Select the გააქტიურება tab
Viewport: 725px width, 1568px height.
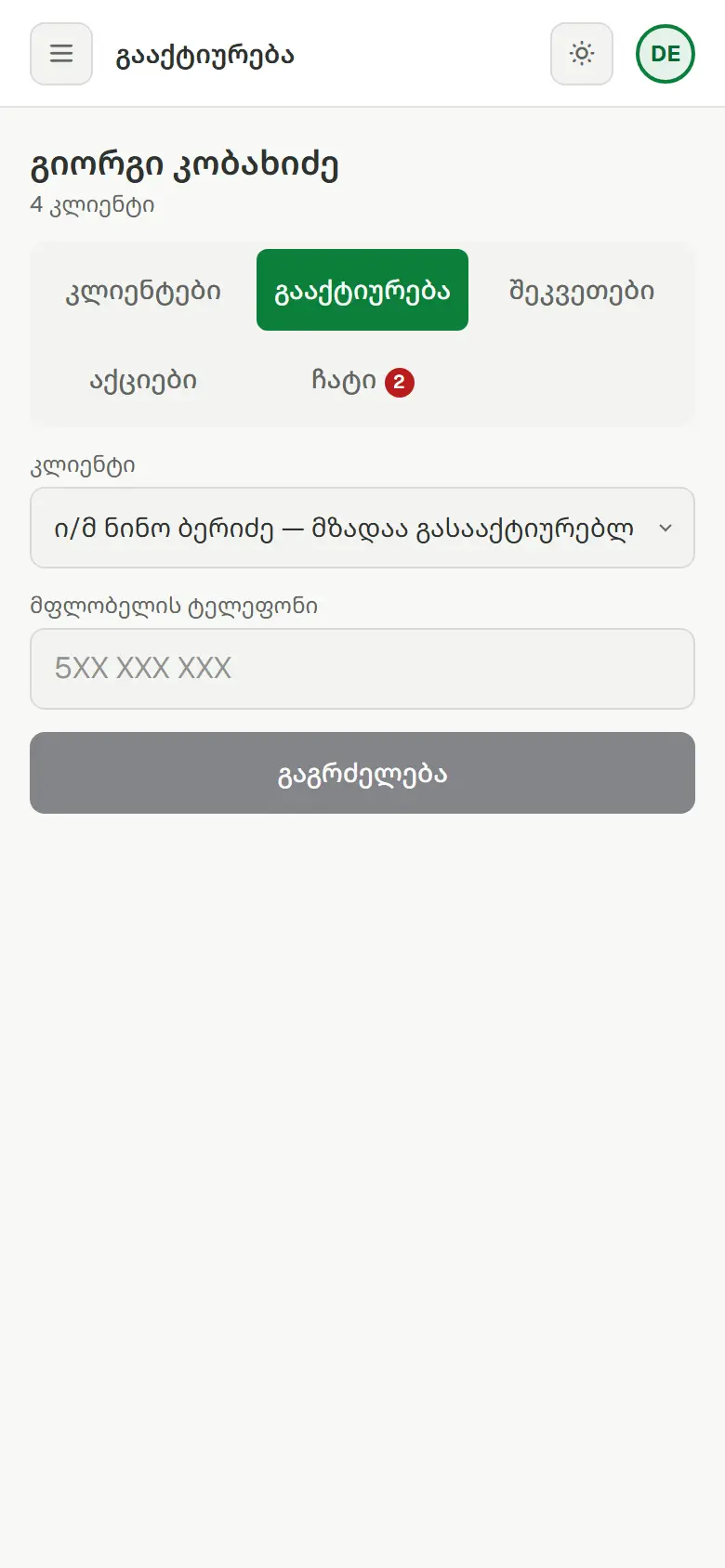[362, 290]
